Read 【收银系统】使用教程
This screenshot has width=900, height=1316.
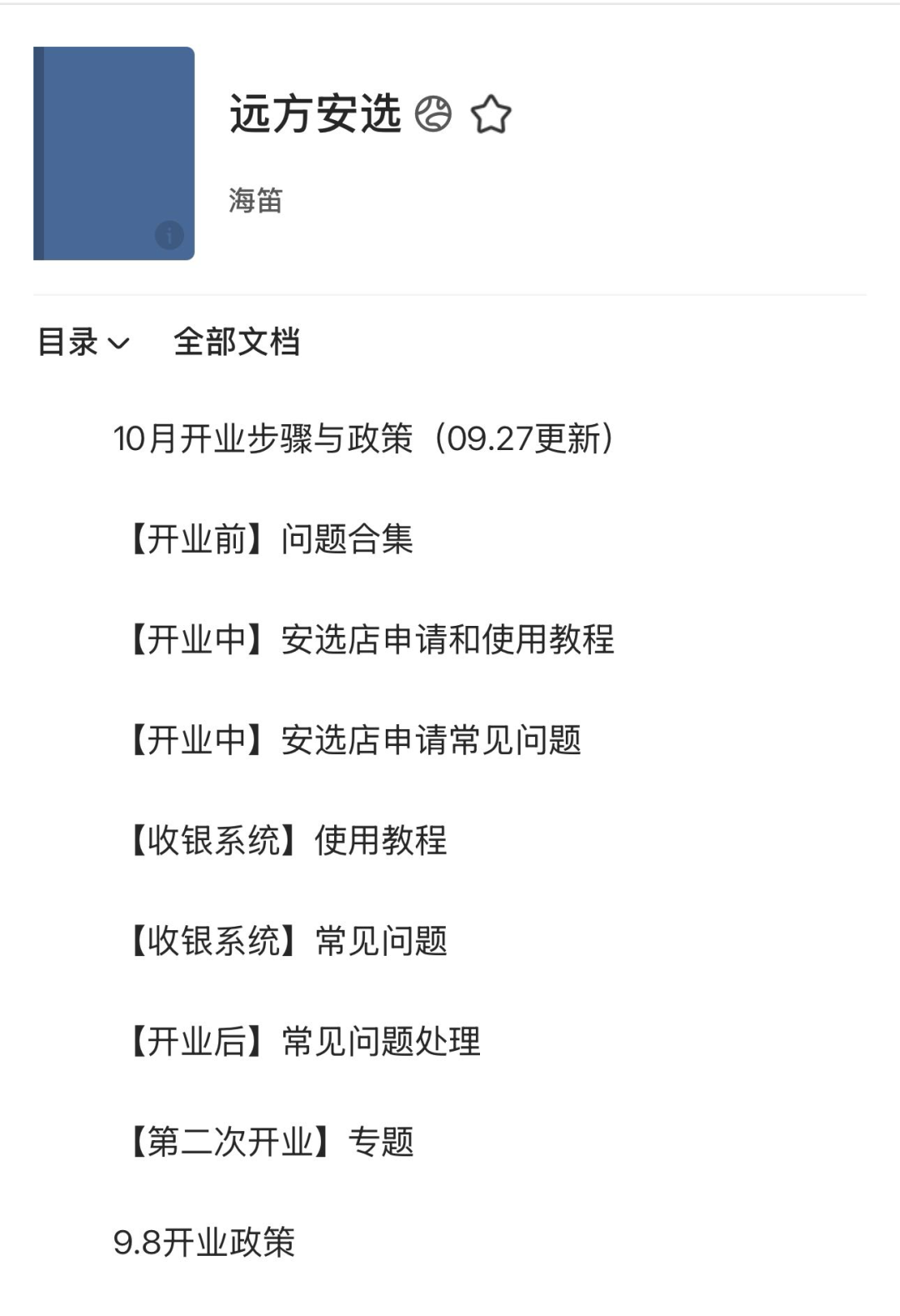pos(287,840)
